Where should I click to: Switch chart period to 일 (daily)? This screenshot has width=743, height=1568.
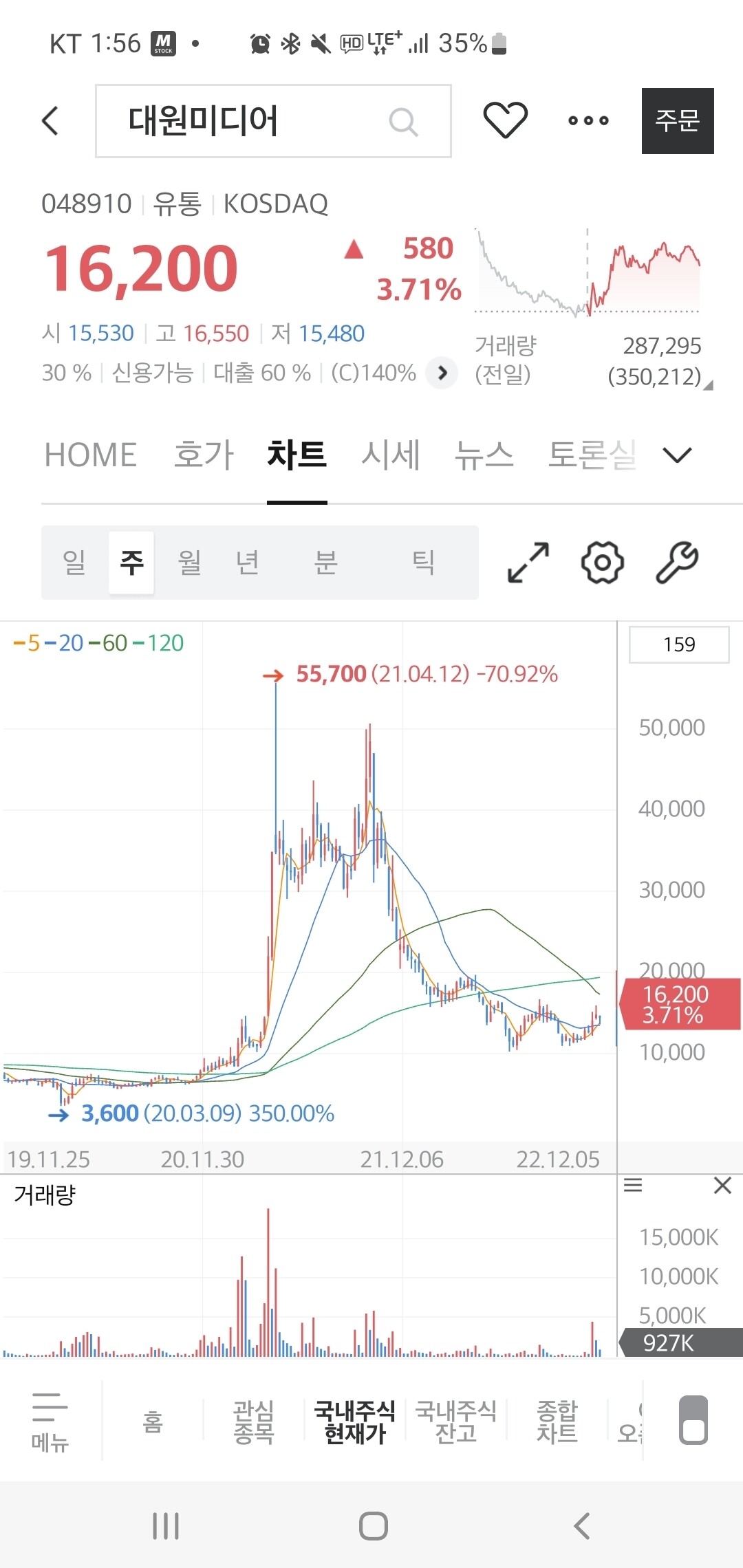tap(74, 562)
